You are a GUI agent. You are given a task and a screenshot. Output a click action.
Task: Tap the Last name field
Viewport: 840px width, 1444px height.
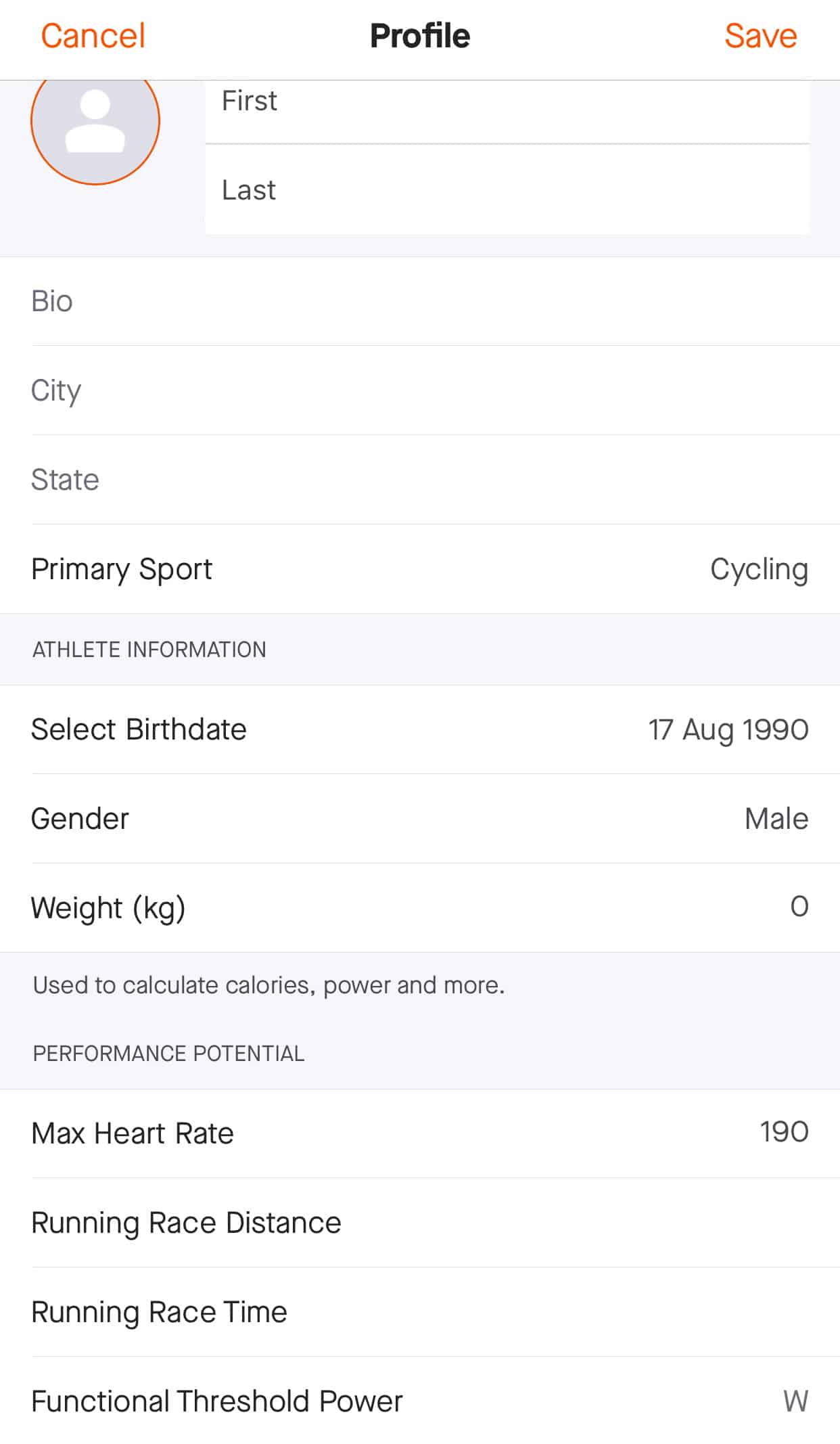click(507, 190)
